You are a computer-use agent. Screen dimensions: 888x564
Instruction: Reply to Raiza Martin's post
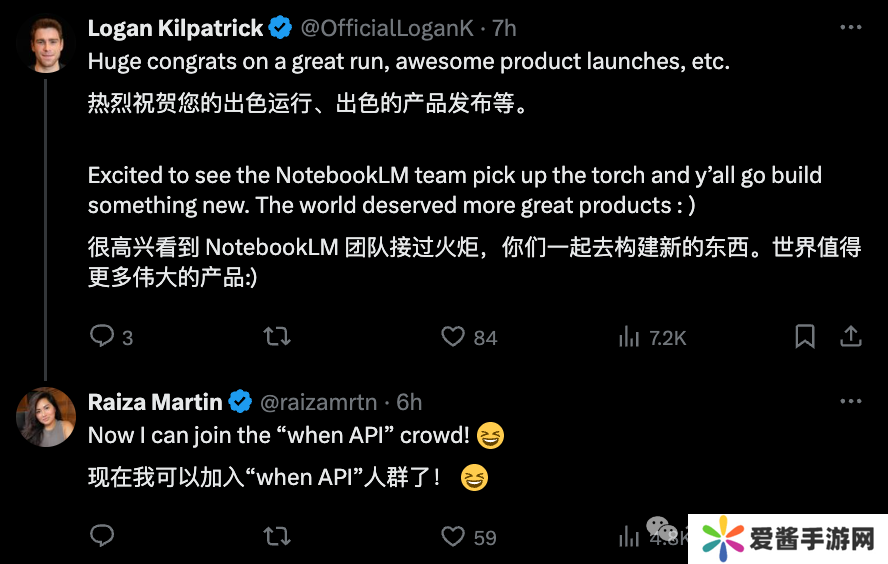pos(102,536)
